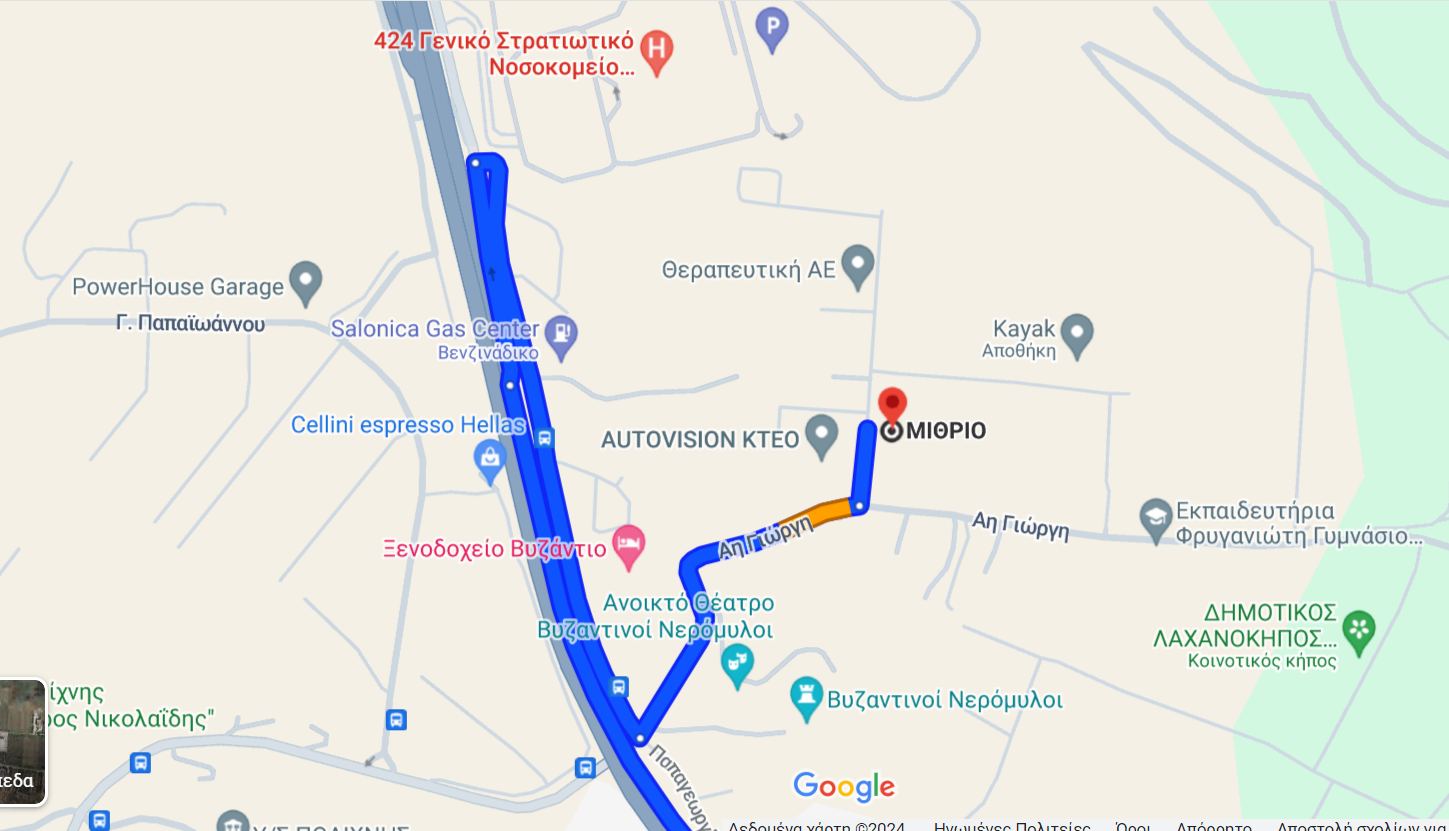Open the Salonica Gas Center place marker
Screen dimensions: 1449x831
562,335
